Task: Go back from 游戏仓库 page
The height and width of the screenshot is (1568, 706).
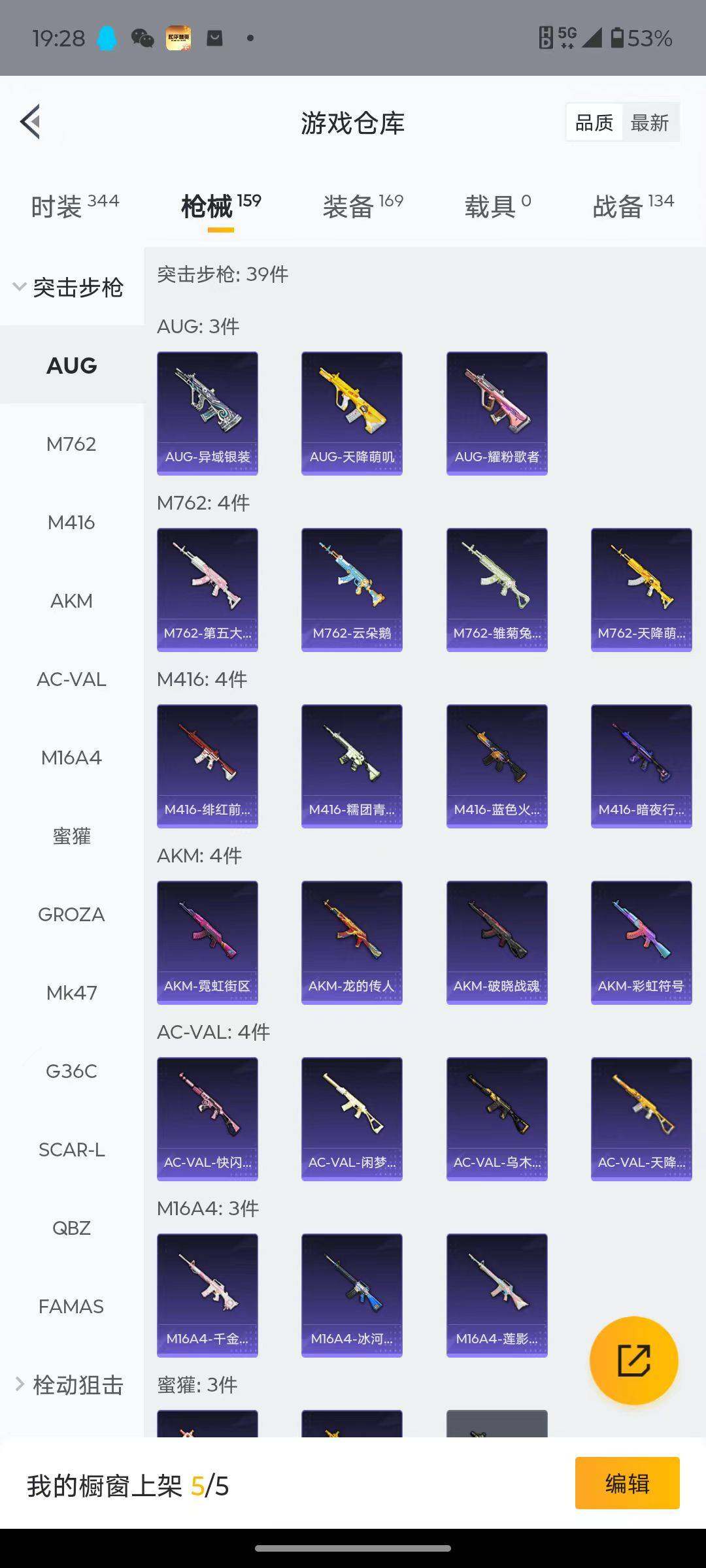Action: (31, 122)
